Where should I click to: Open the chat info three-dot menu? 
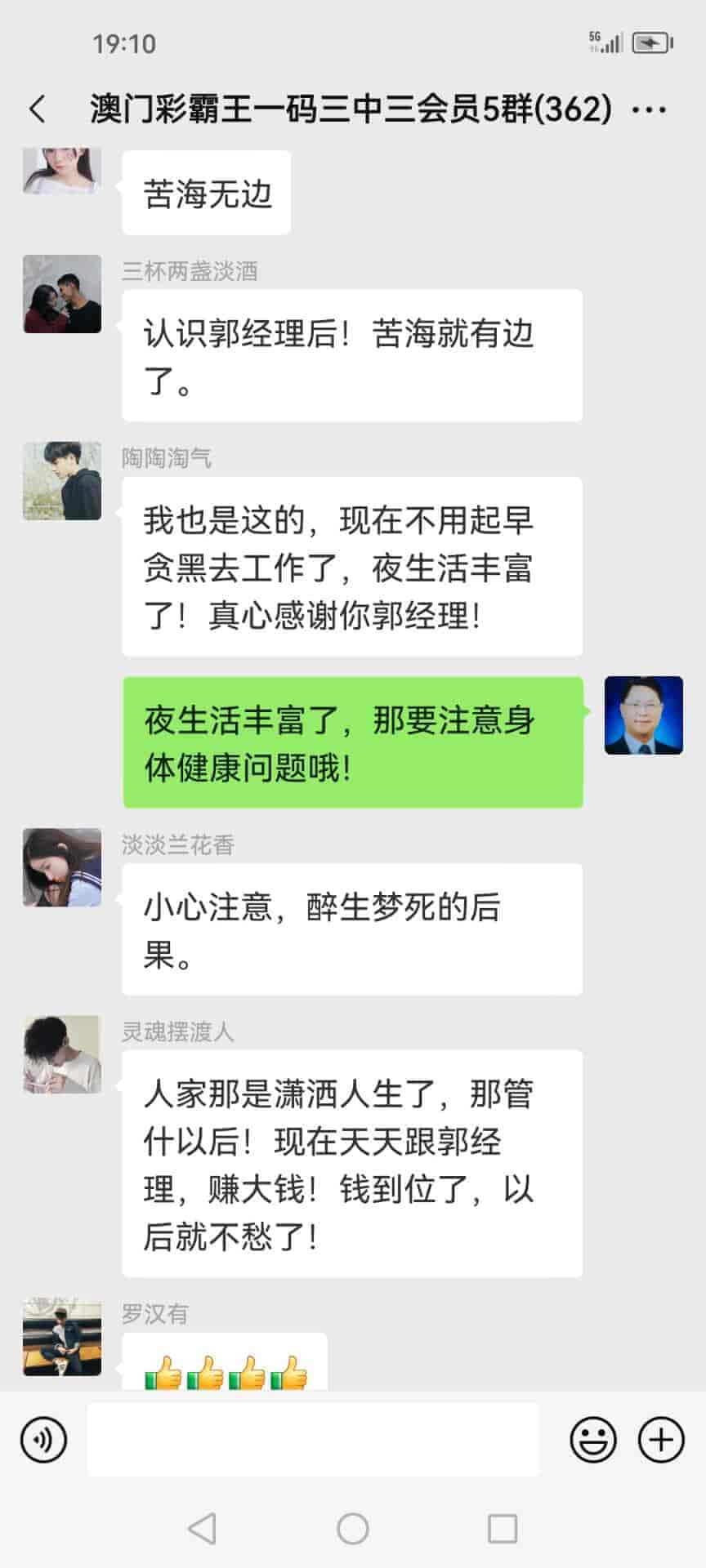pyautogui.click(x=650, y=109)
